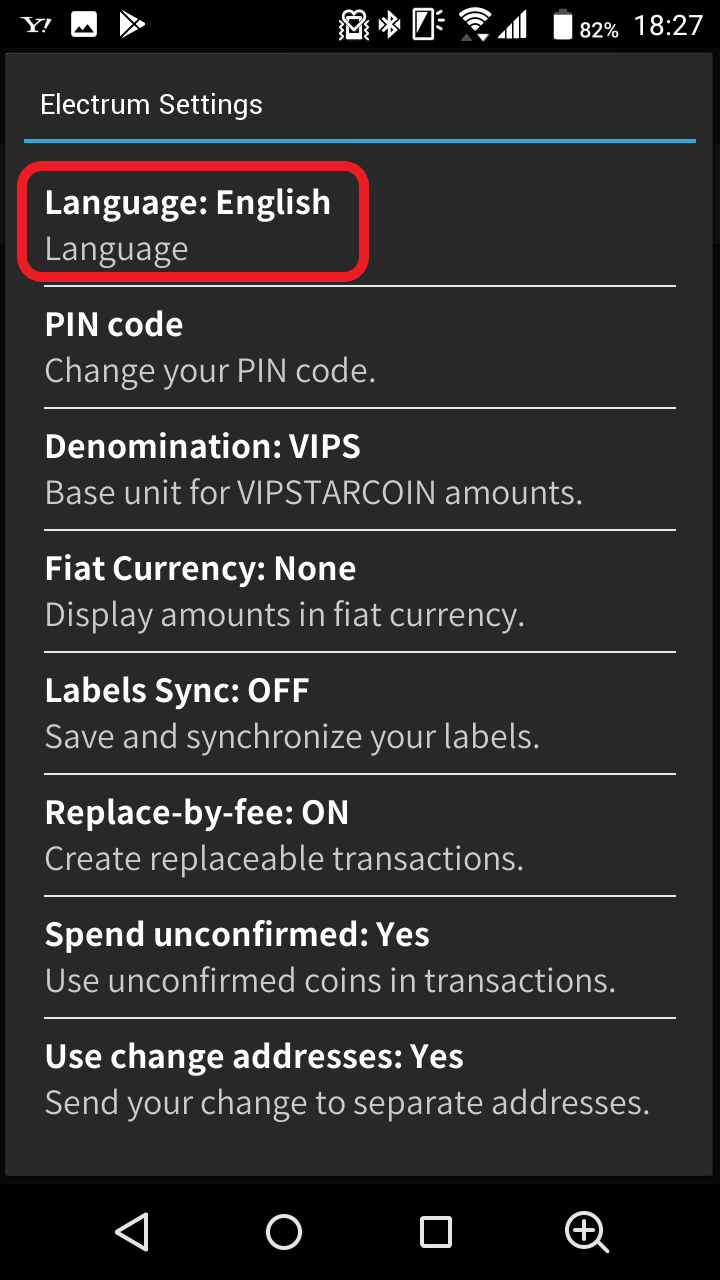Open the Spend unconfirmed setting
Screen dimensions: 720x1280
[360, 957]
